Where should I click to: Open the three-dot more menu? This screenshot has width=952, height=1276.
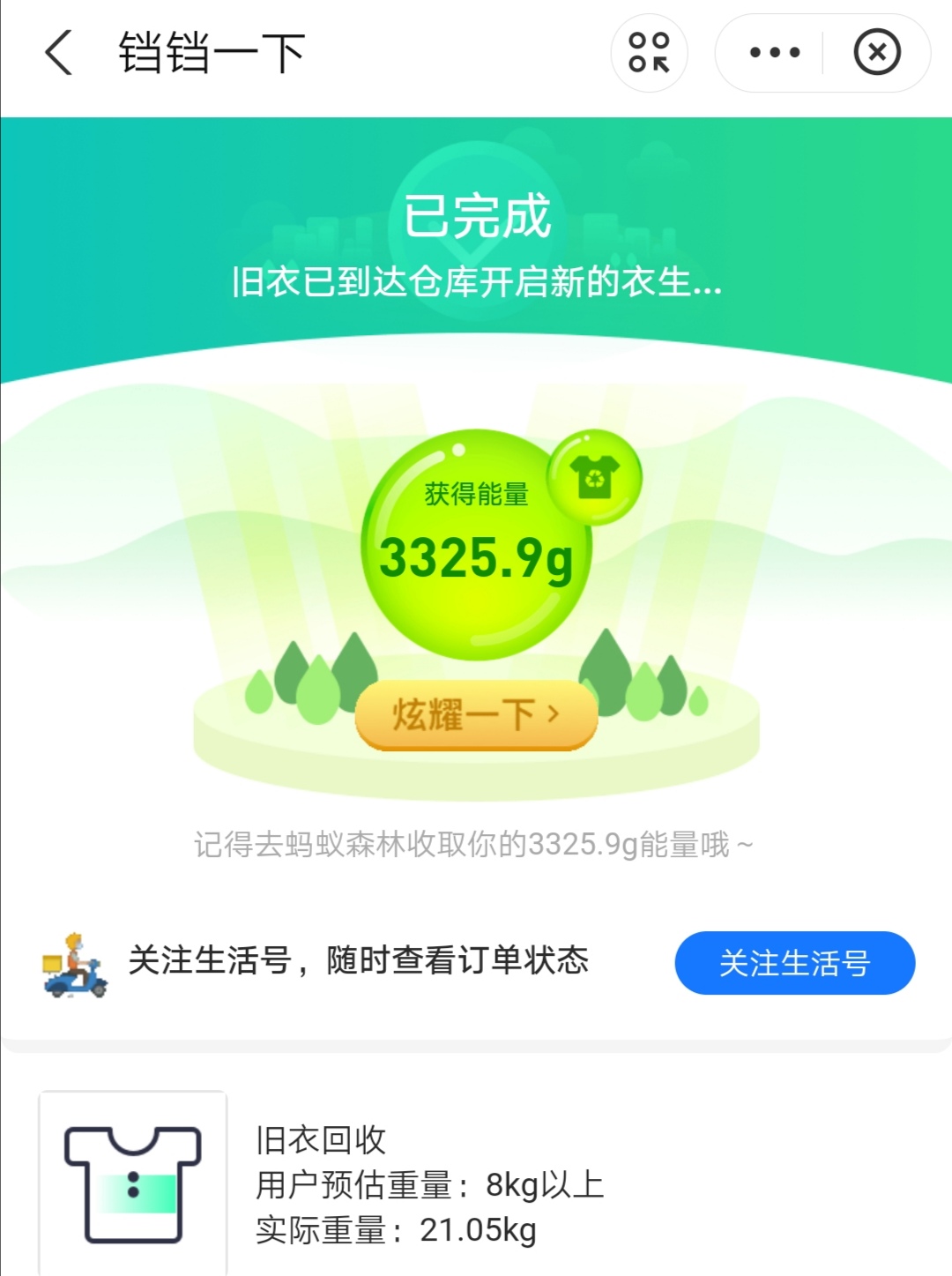[774, 53]
